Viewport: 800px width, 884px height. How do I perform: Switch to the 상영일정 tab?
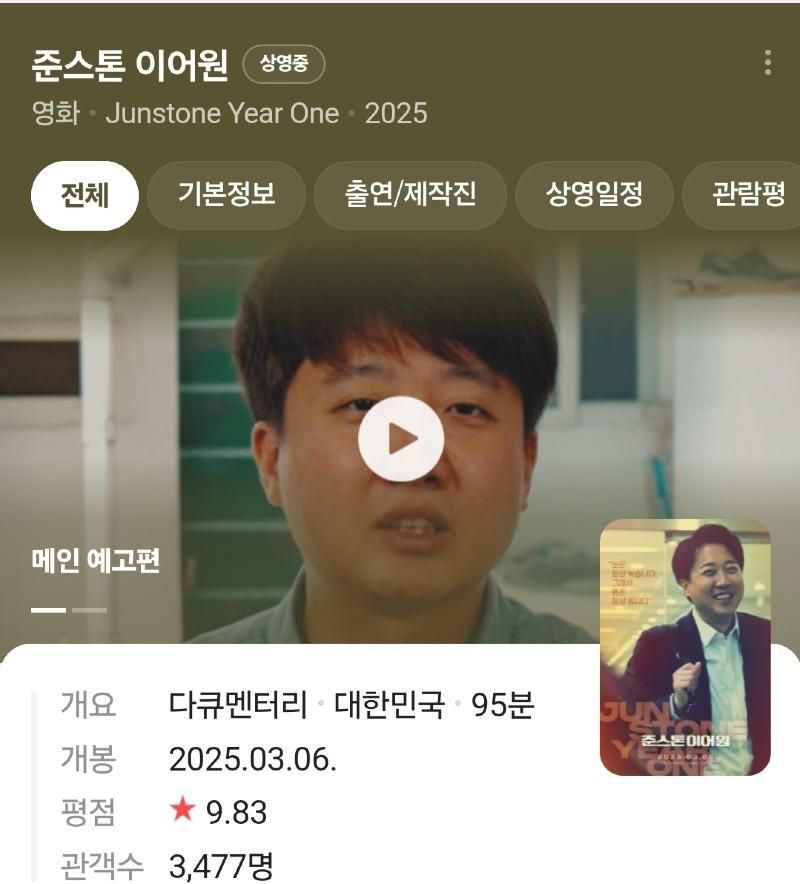[594, 194]
